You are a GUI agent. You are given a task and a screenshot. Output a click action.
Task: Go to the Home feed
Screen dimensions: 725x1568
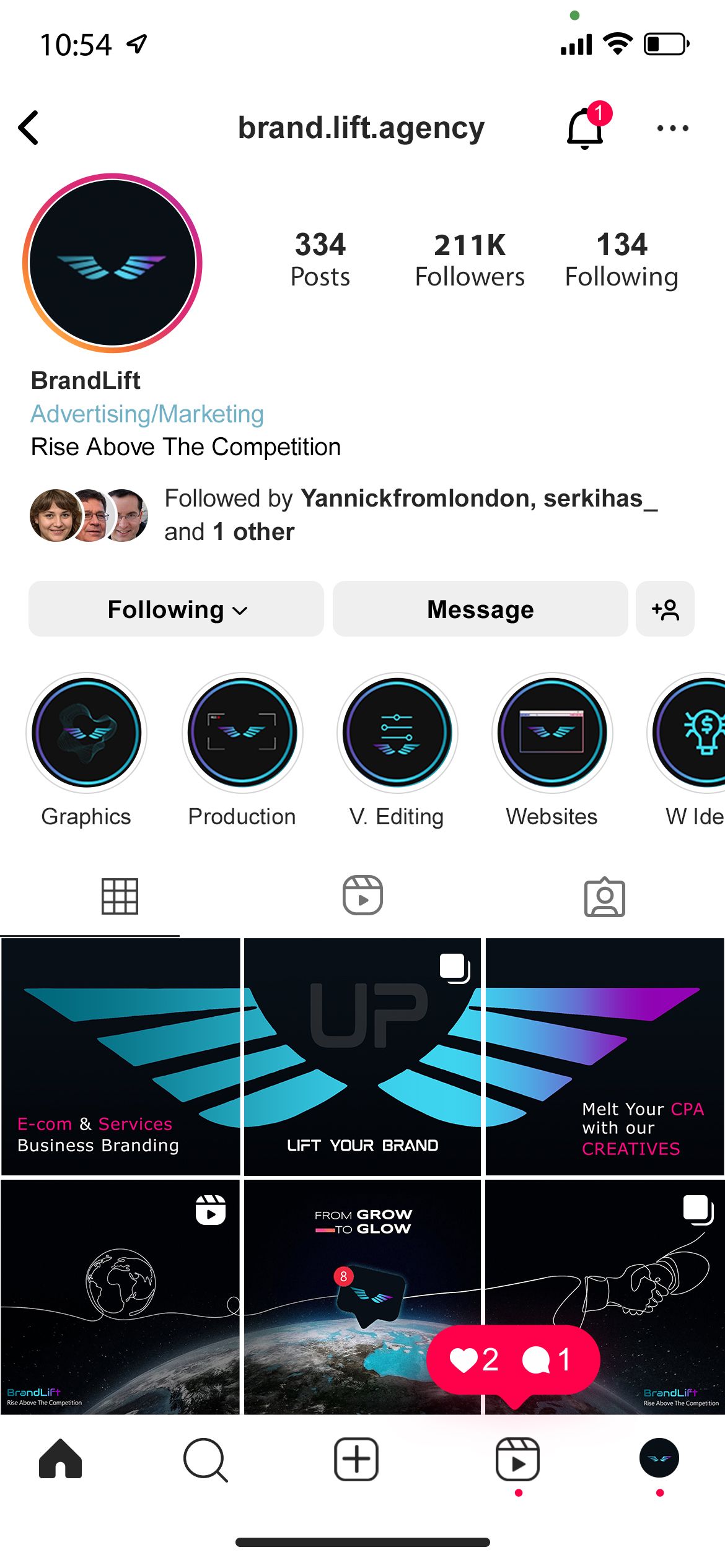point(60,1459)
